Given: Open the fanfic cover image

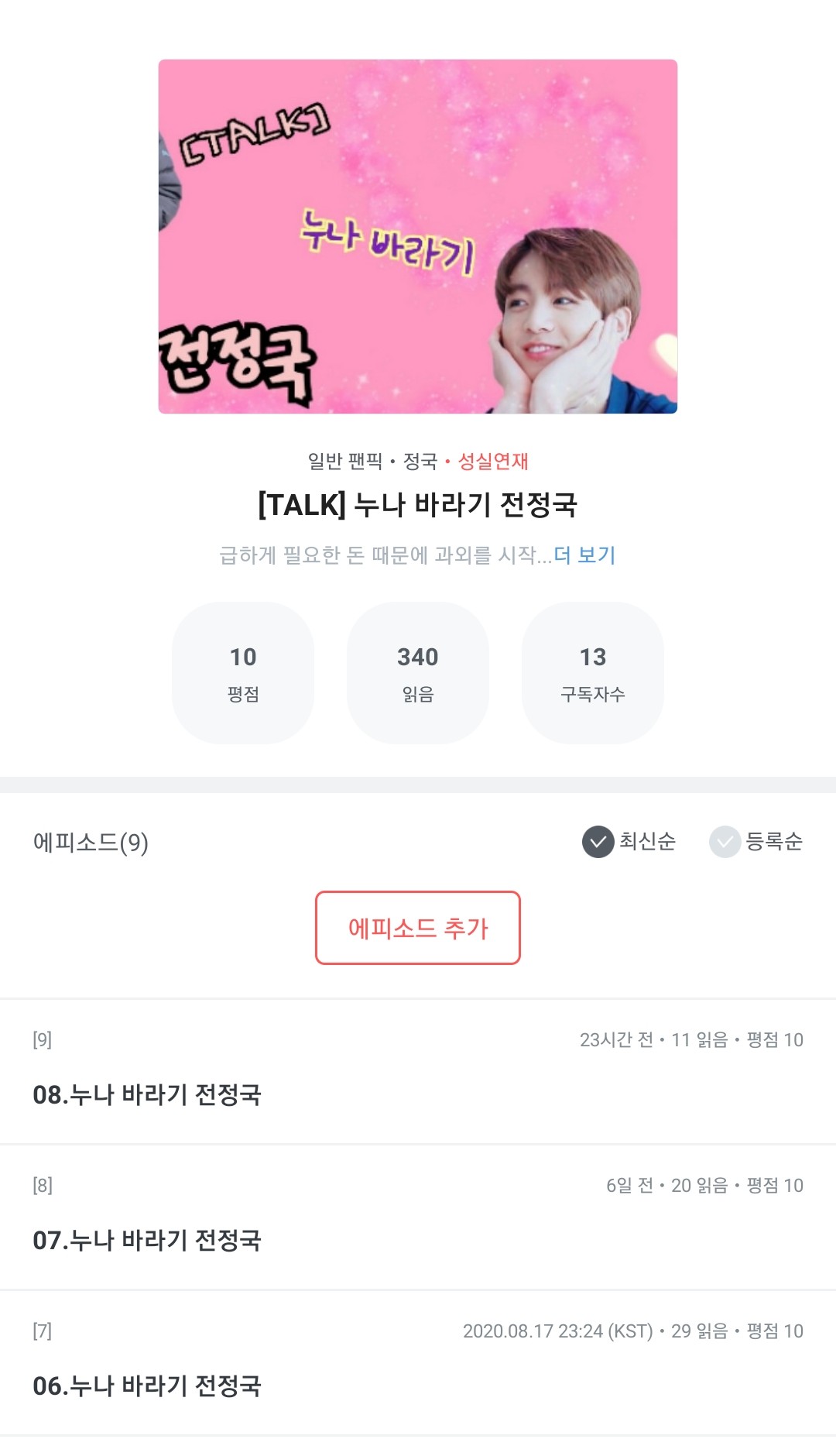Looking at the screenshot, I should tap(418, 236).
